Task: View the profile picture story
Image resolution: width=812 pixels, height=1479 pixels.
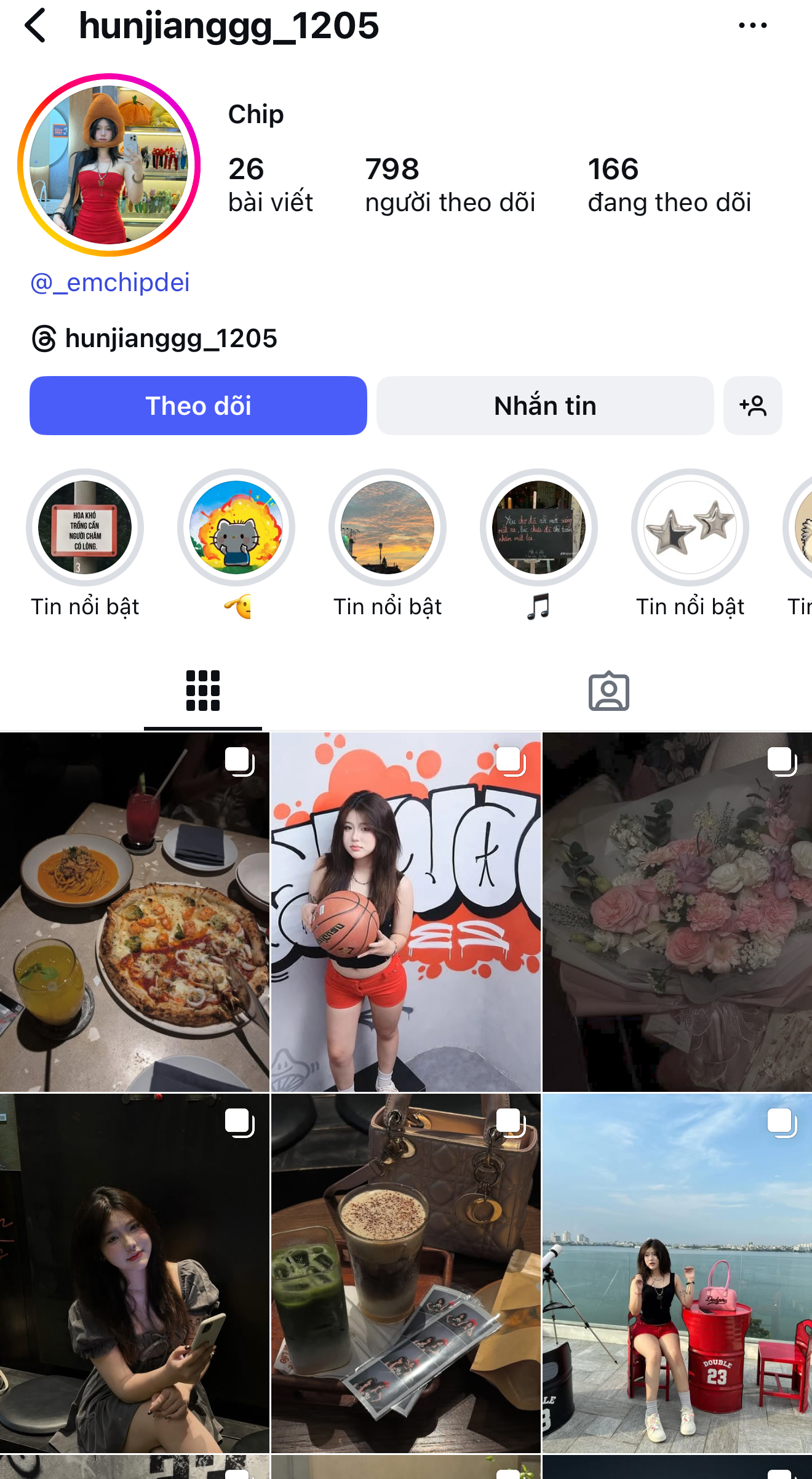Action: click(109, 165)
